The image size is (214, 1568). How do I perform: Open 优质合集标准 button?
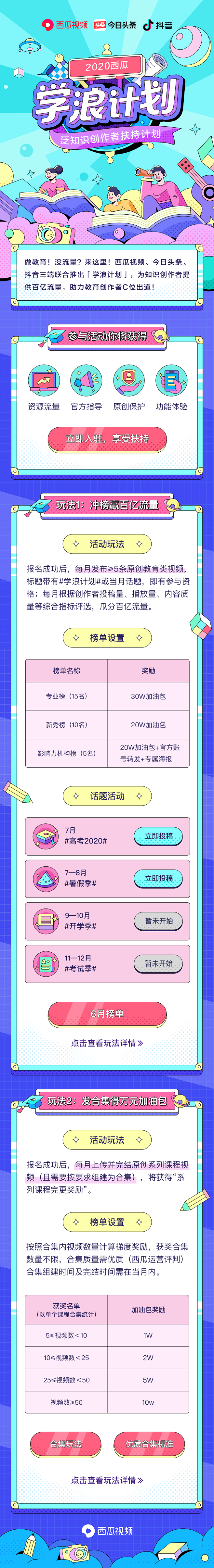click(149, 1443)
